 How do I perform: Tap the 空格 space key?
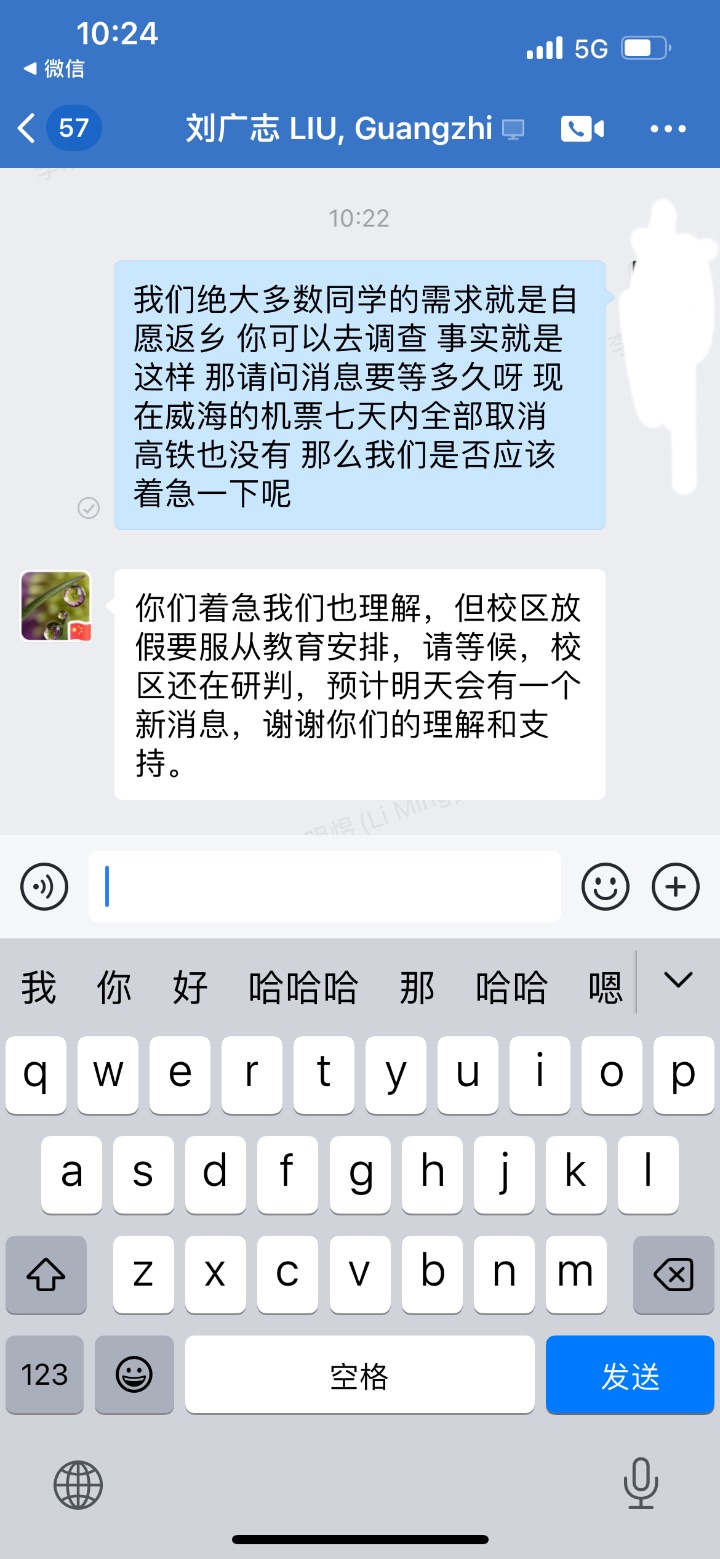pyautogui.click(x=359, y=1376)
